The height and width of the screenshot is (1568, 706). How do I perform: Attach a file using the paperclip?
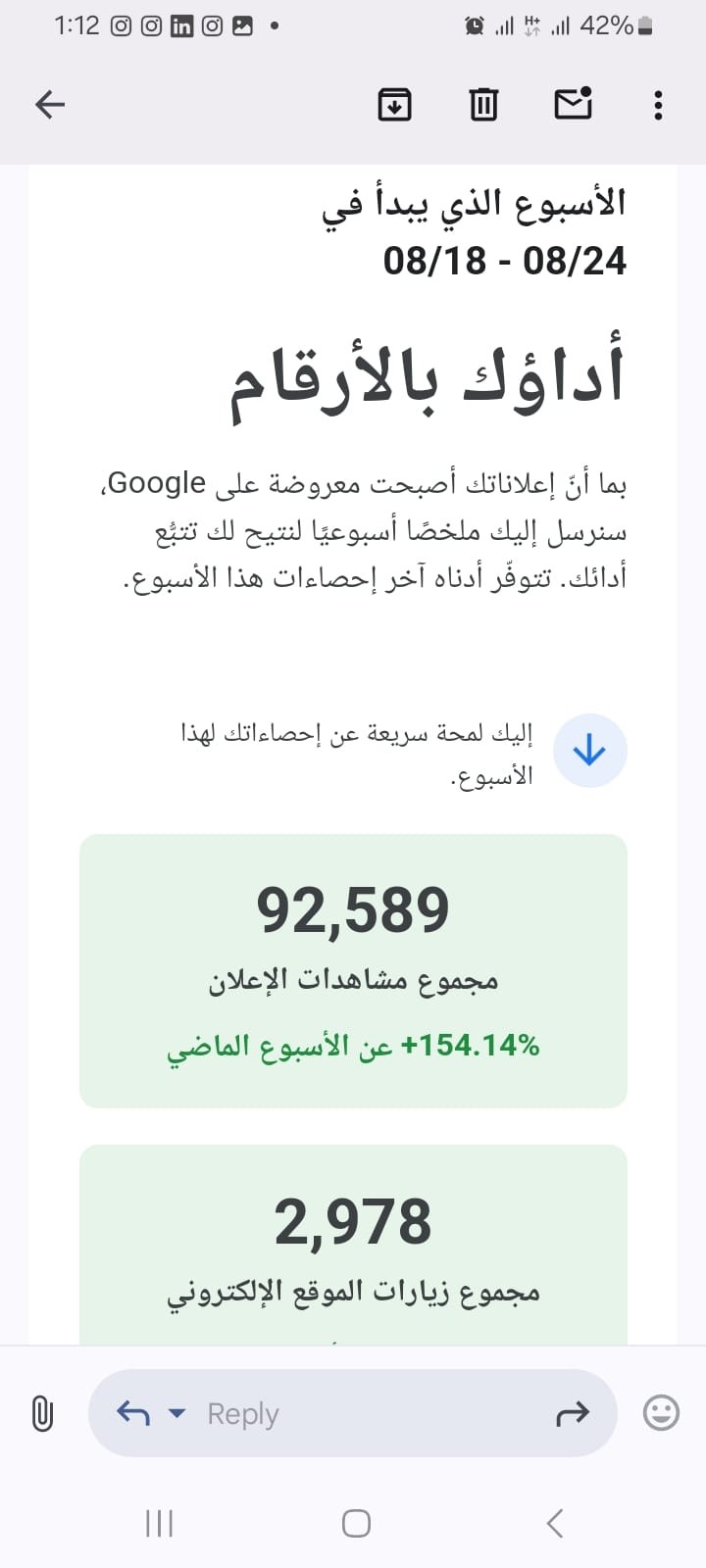(42, 1413)
